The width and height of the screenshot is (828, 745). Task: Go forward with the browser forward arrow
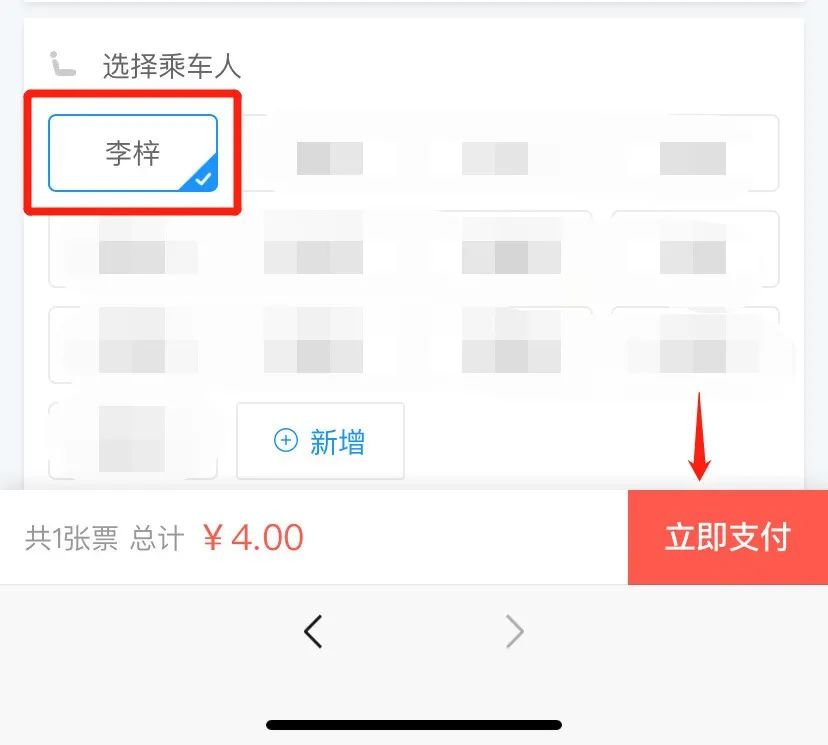coord(515,631)
